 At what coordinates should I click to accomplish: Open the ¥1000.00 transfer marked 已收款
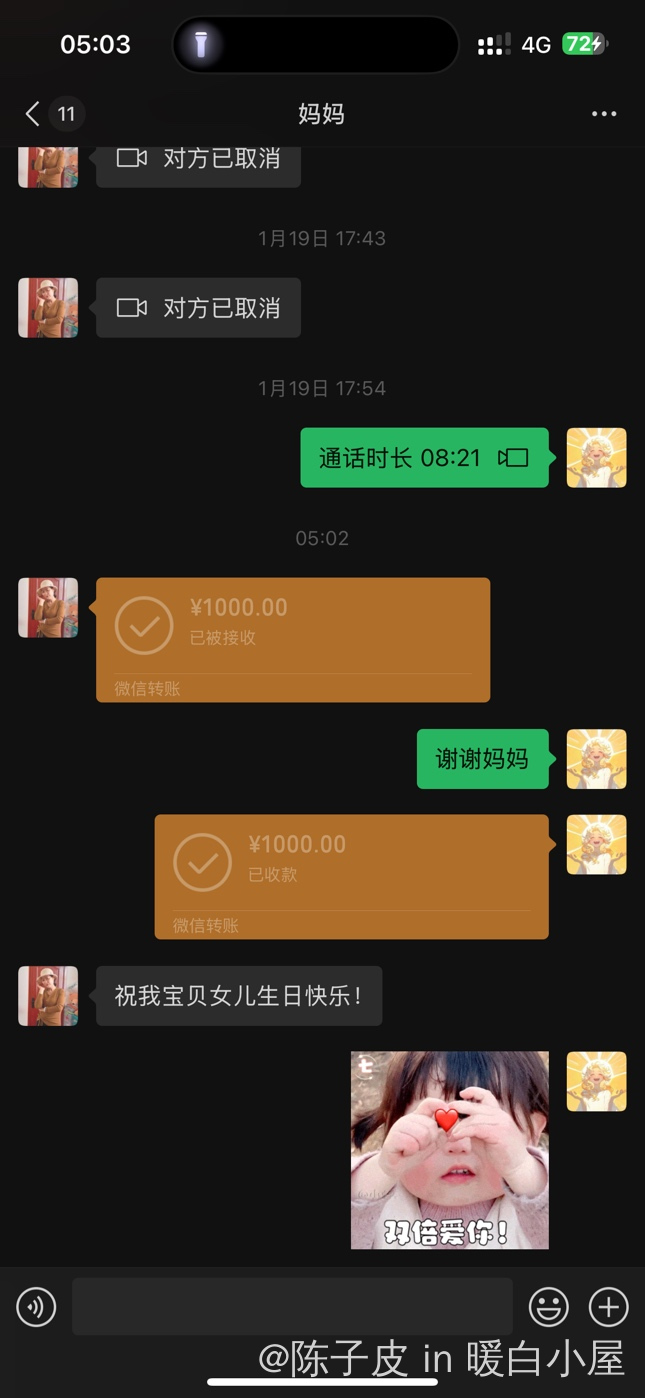point(351,876)
